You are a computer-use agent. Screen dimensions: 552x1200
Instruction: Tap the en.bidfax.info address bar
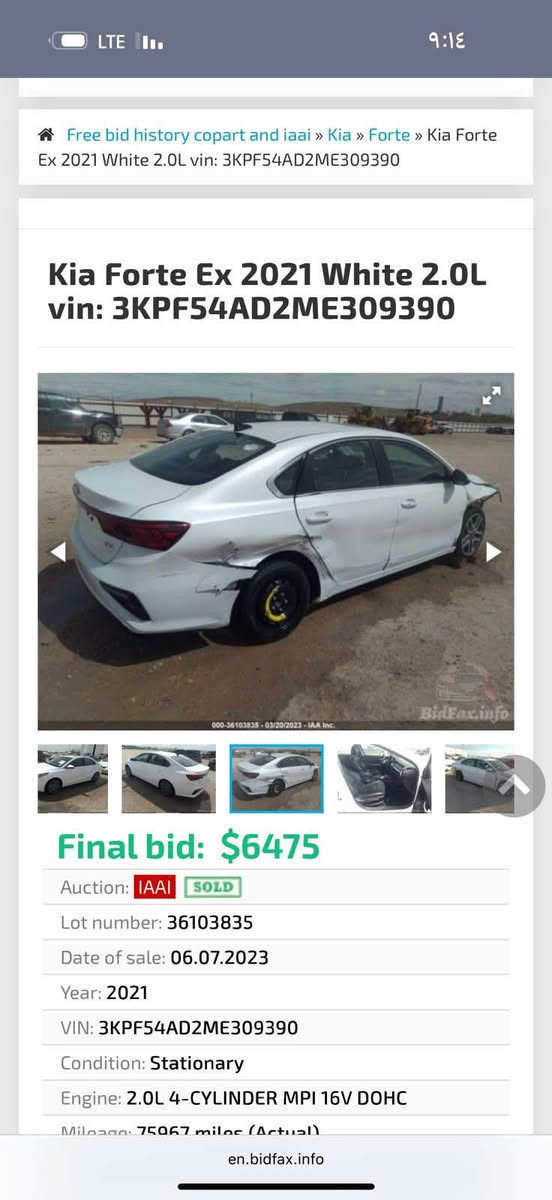coord(276,1159)
